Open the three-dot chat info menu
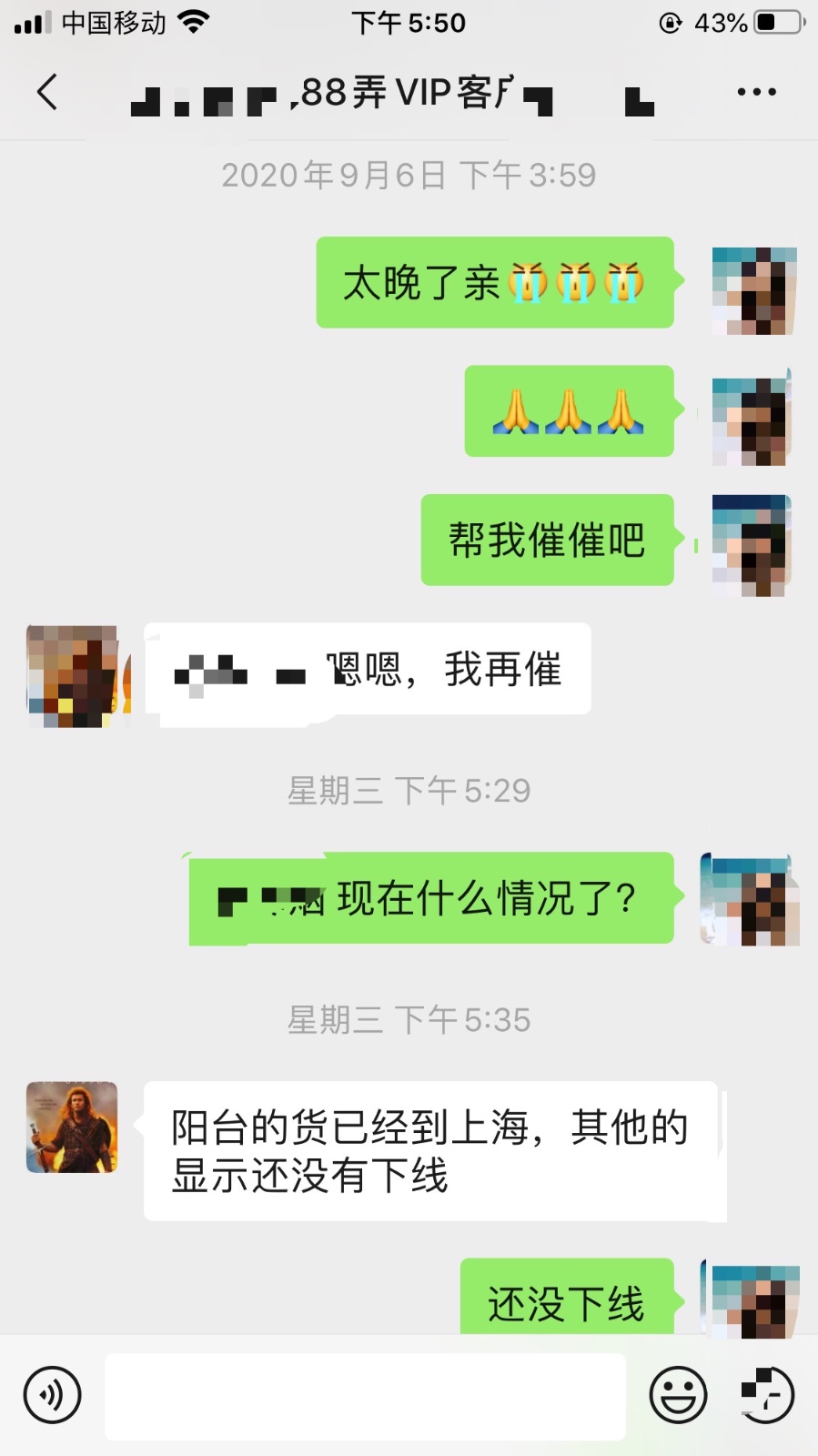Viewport: 818px width, 1456px height. [756, 92]
